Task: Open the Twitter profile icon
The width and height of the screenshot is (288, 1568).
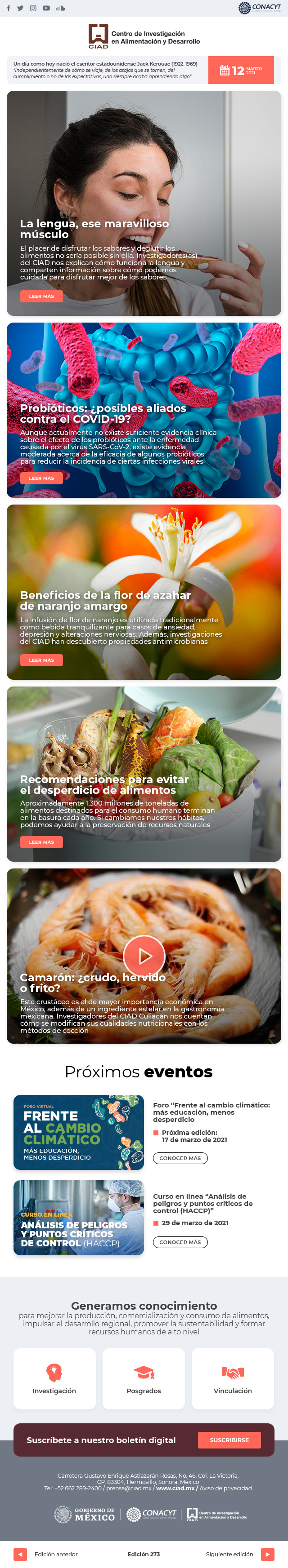Action: click(20, 9)
